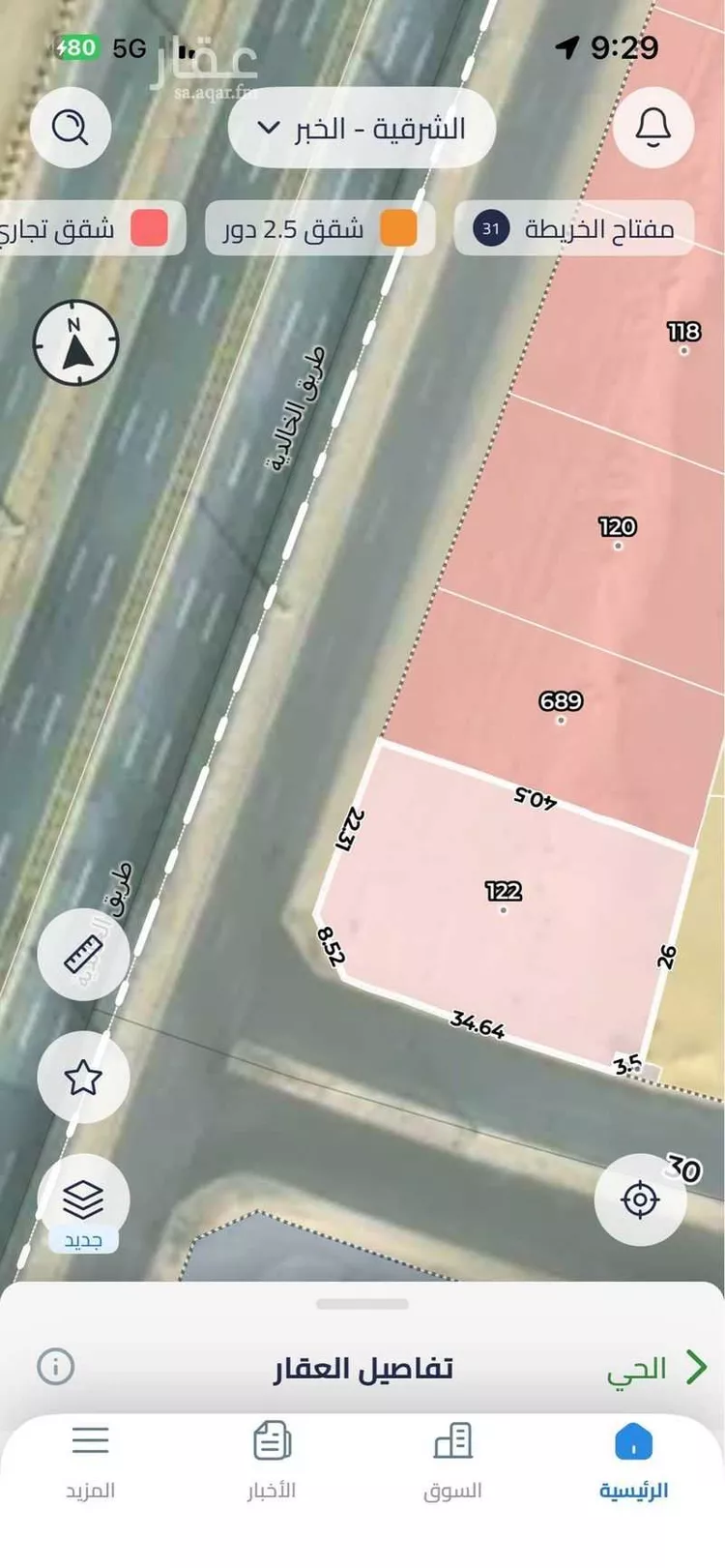Open the المزيد tab

[x=91, y=1461]
